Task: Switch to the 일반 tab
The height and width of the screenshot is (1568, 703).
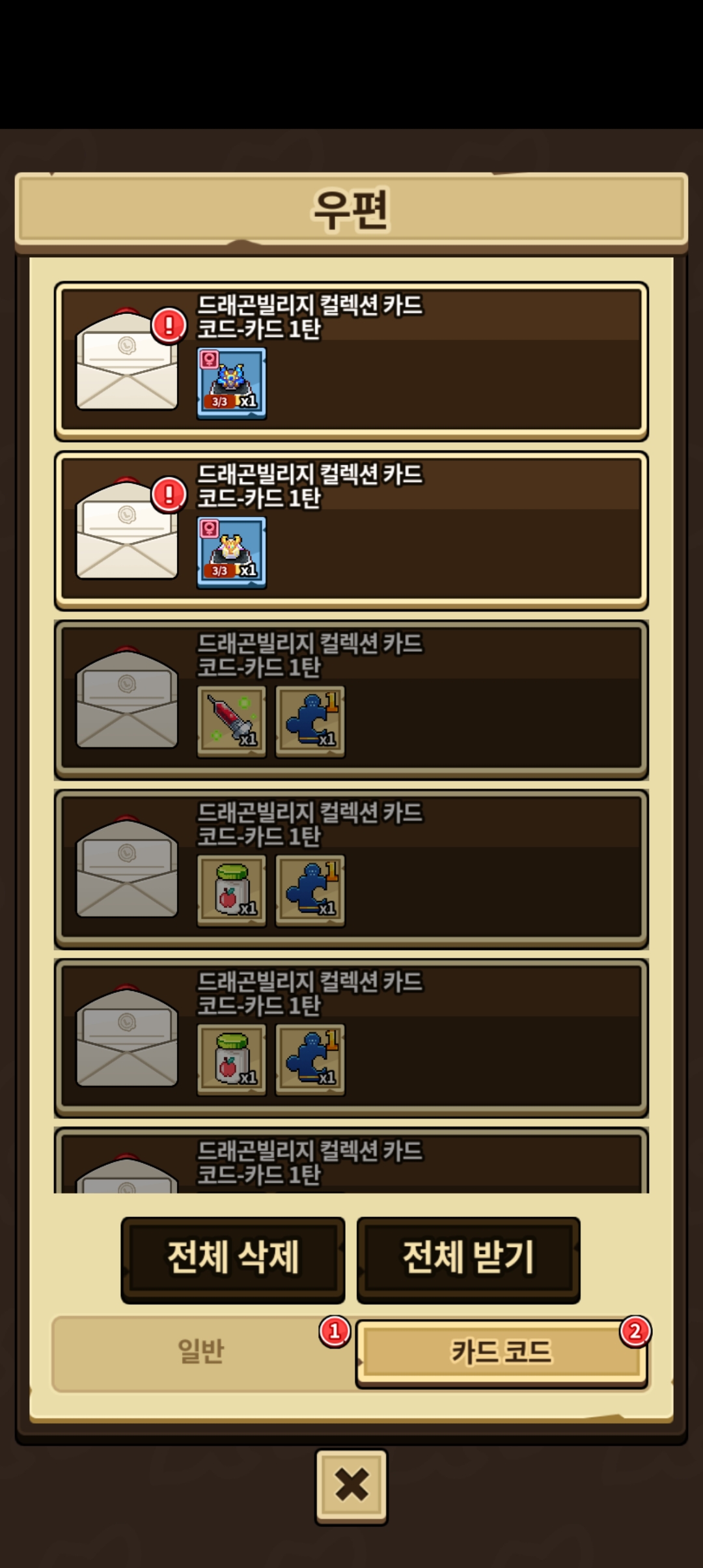Action: point(201,1352)
